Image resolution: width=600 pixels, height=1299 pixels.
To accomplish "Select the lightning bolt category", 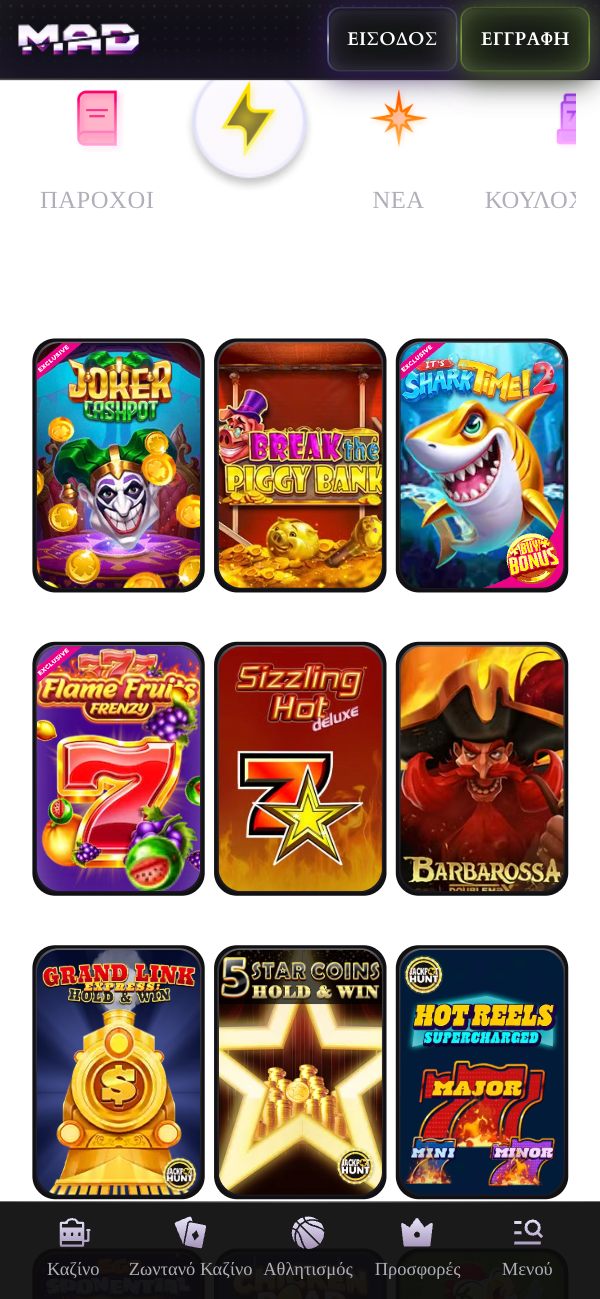I will point(249,122).
